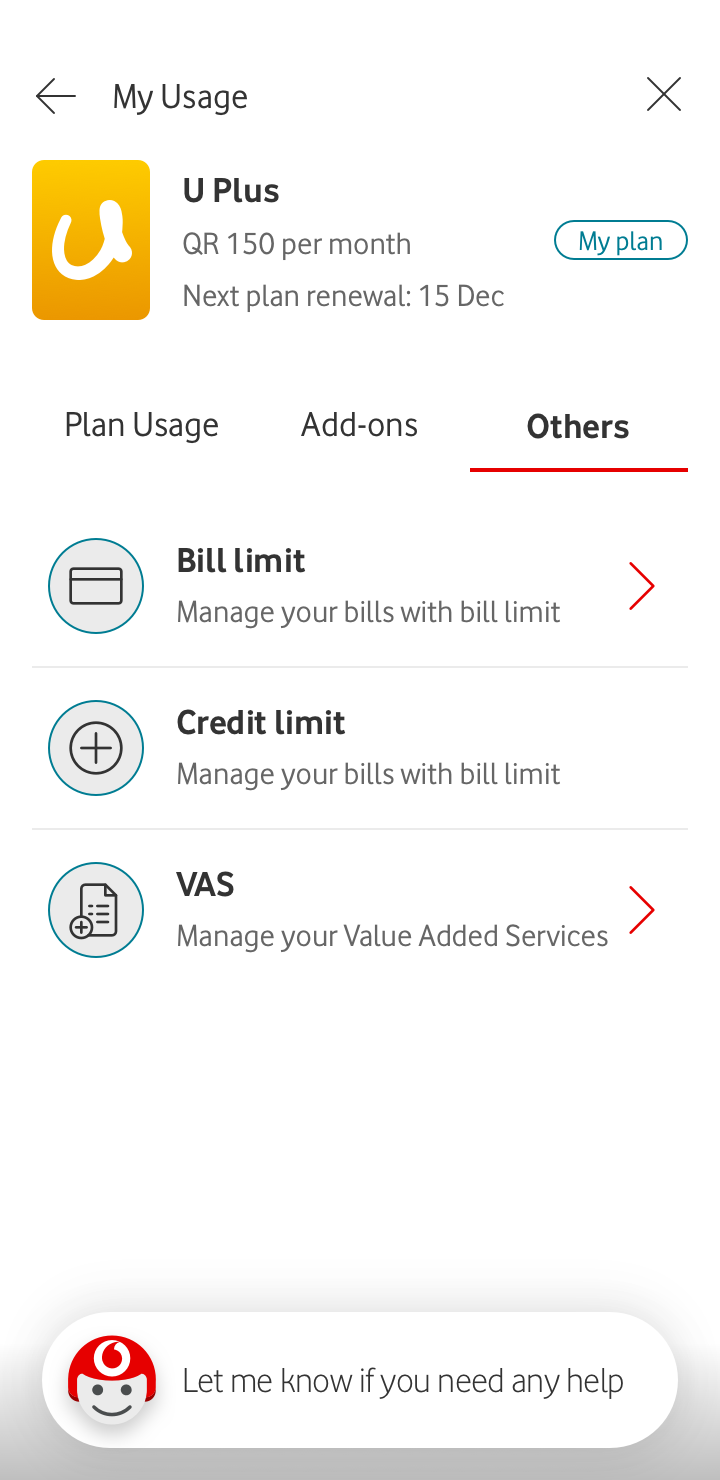
Task: Open Bill limit settings
Action: point(360,586)
